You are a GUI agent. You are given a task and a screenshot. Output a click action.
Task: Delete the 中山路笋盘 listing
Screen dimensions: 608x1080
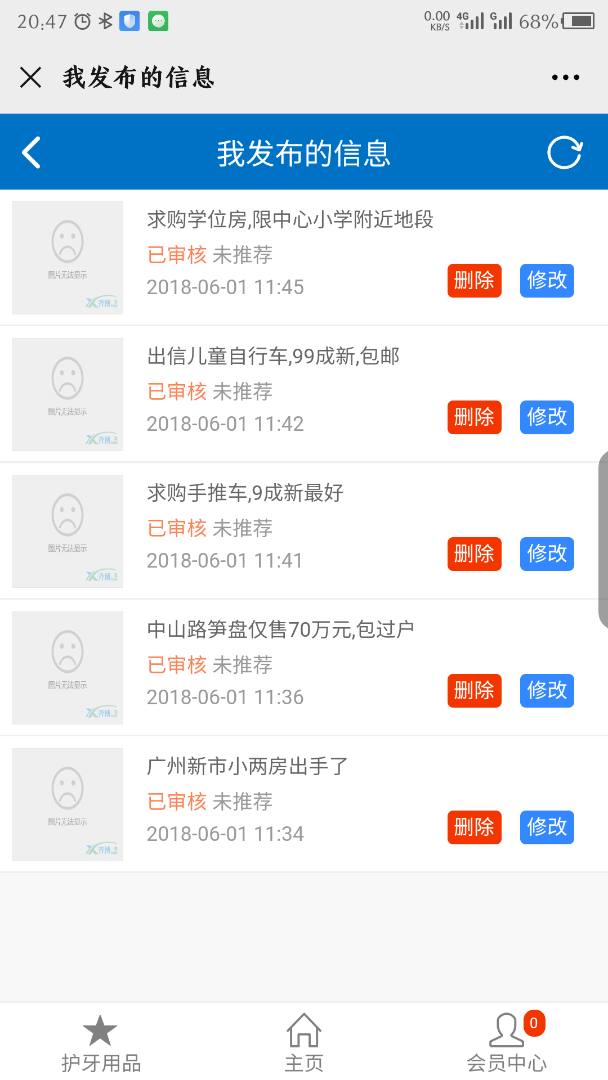pos(474,690)
